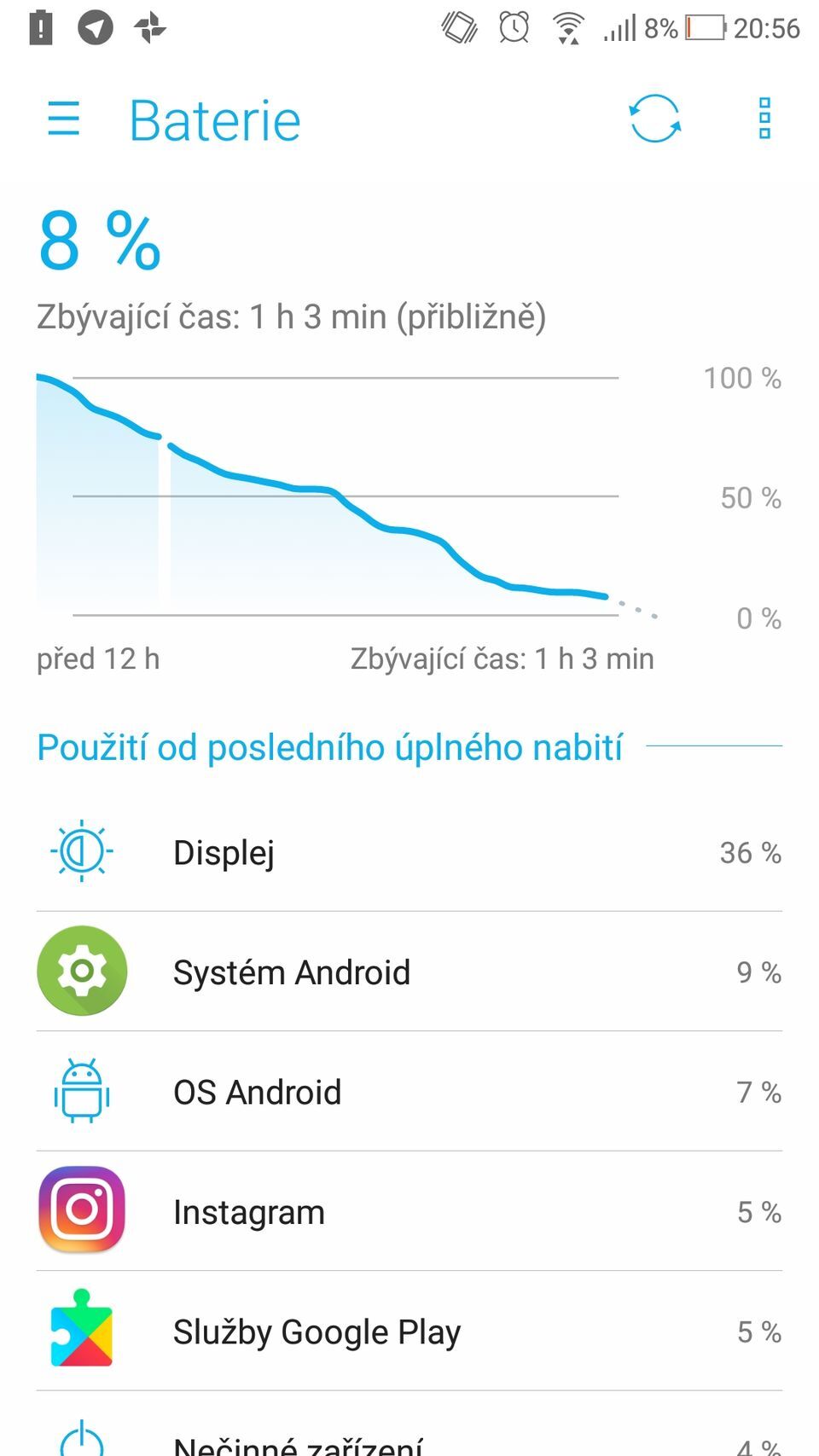819x1456 pixels.
Task: Tap the Google Photos notification icon
Action: [148, 27]
